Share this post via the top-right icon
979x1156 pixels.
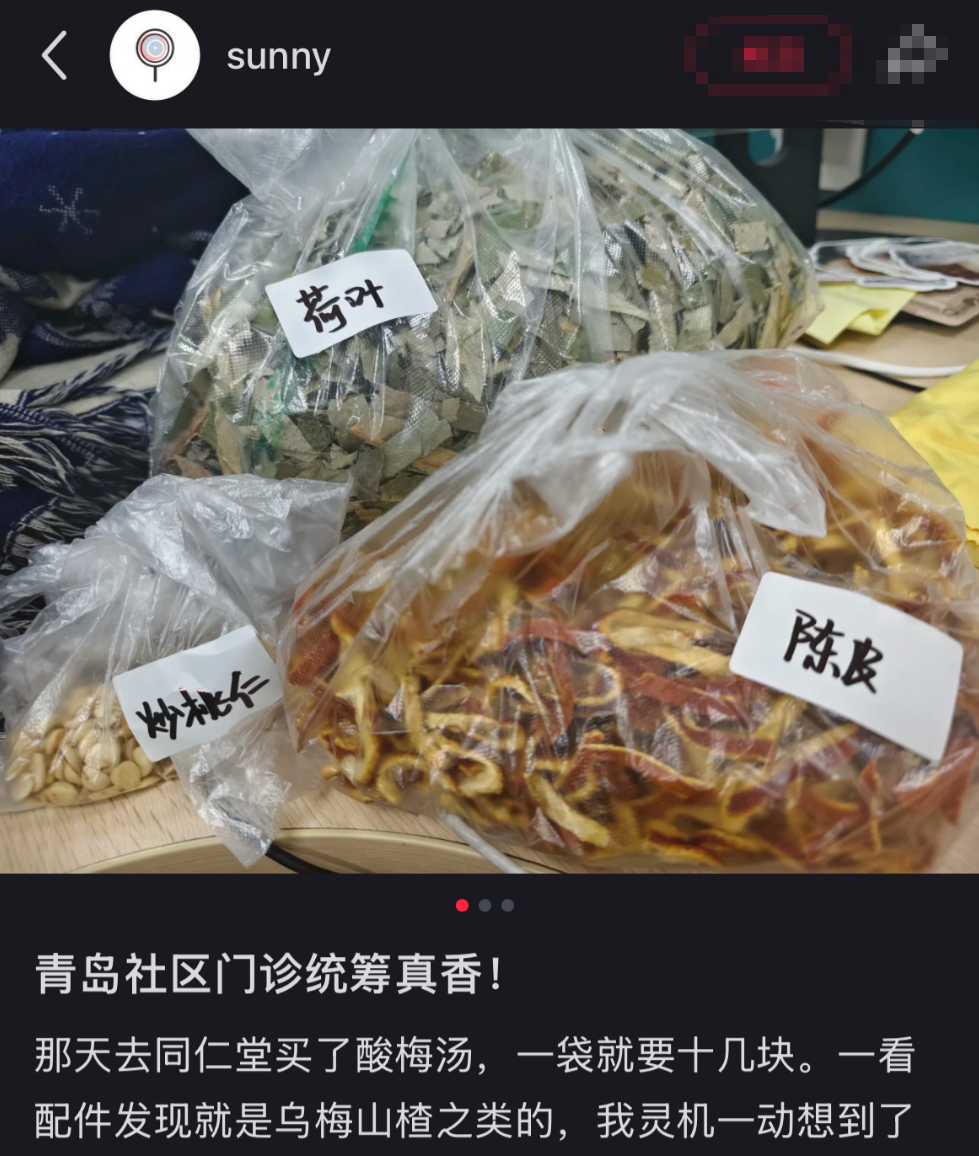coord(911,55)
